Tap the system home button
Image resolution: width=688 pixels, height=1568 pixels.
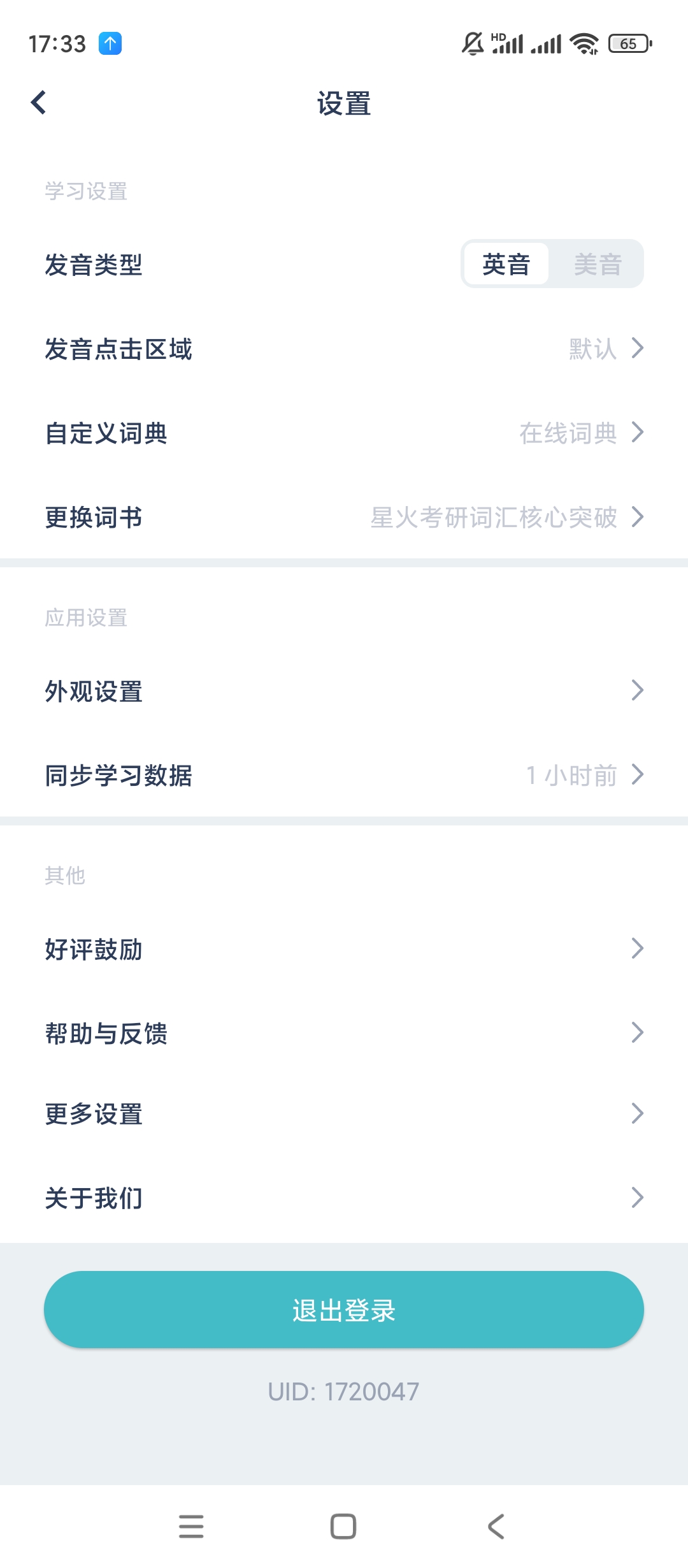point(343,1527)
